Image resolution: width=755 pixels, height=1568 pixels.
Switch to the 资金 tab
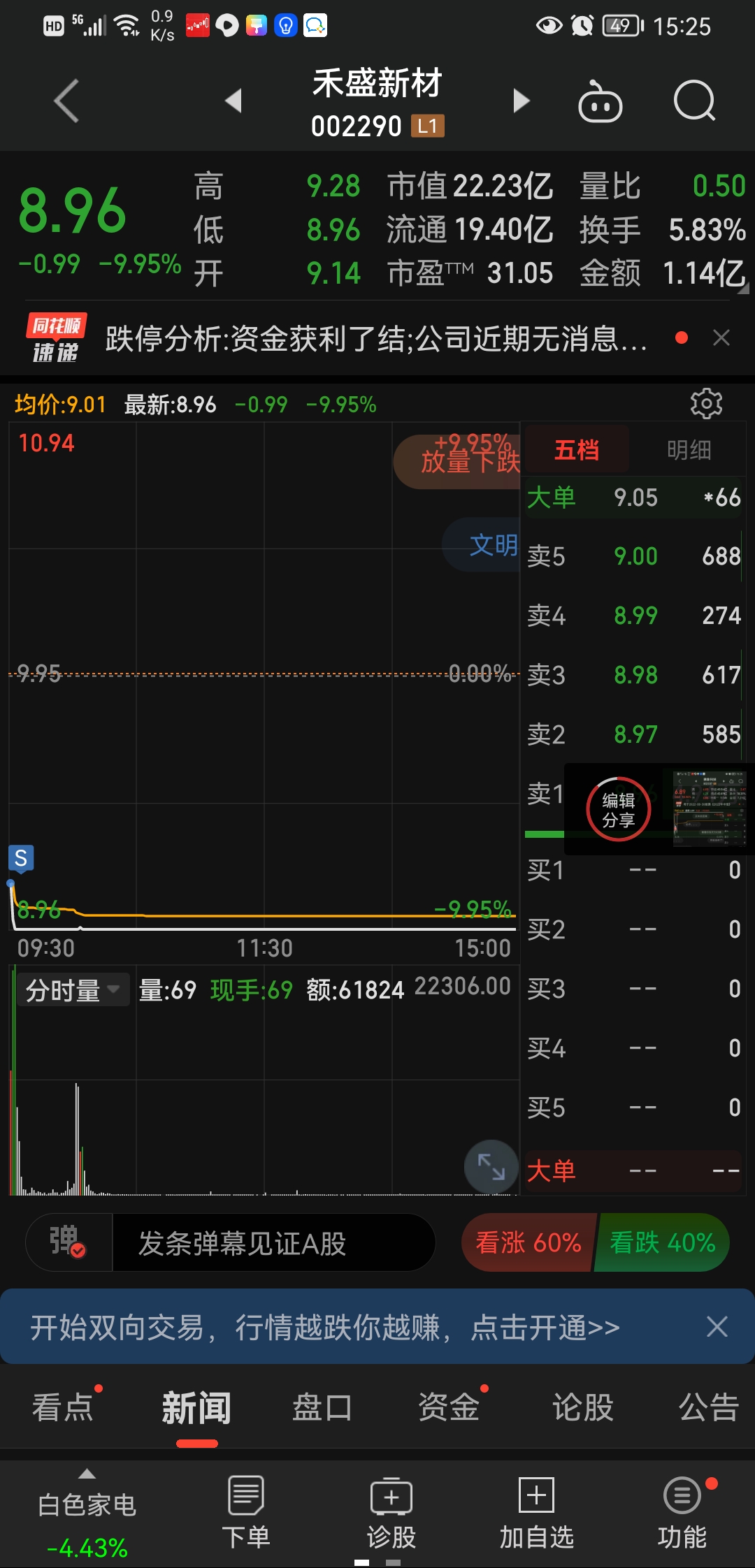click(x=449, y=1407)
